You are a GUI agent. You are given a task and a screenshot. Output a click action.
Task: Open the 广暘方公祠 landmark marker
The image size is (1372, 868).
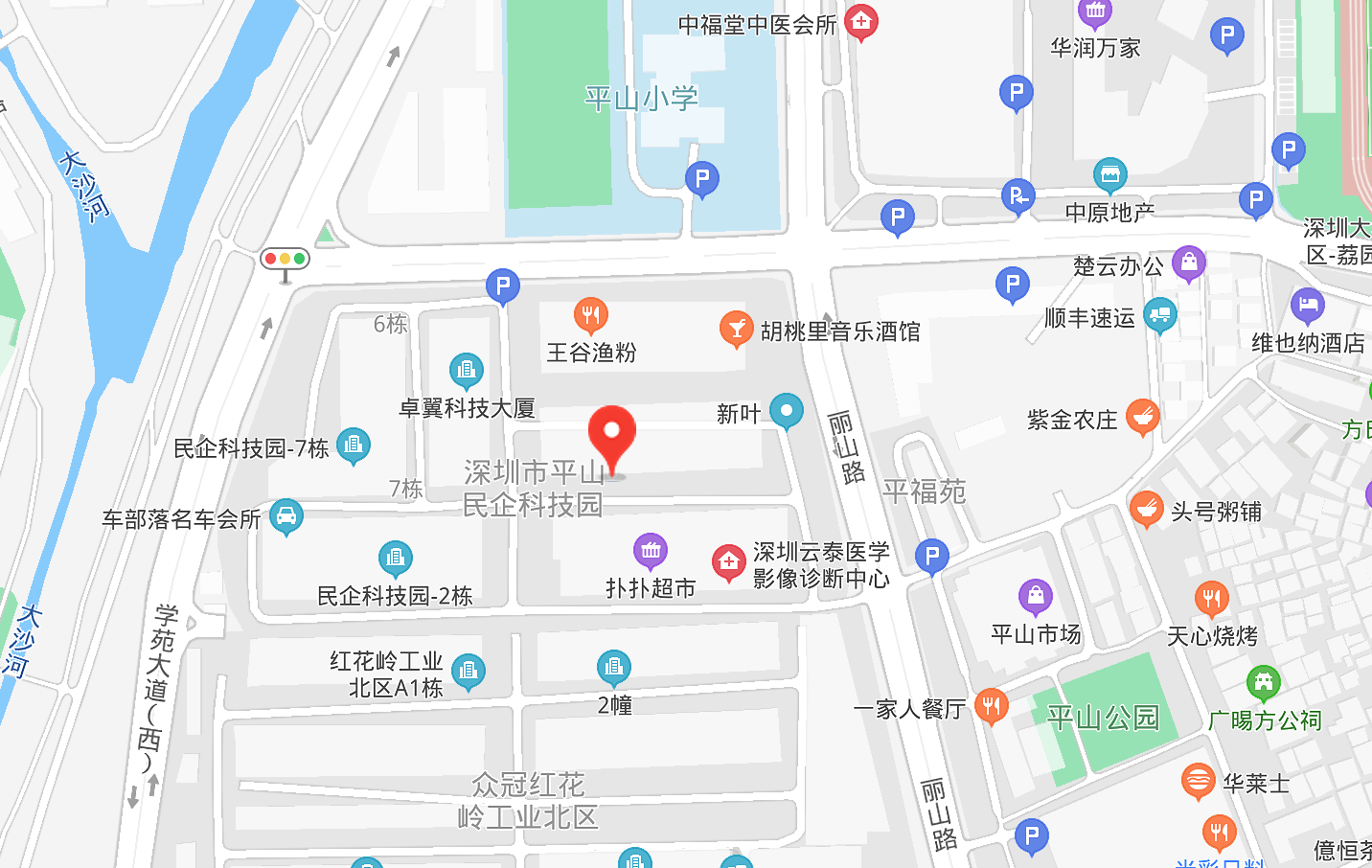[1264, 682]
